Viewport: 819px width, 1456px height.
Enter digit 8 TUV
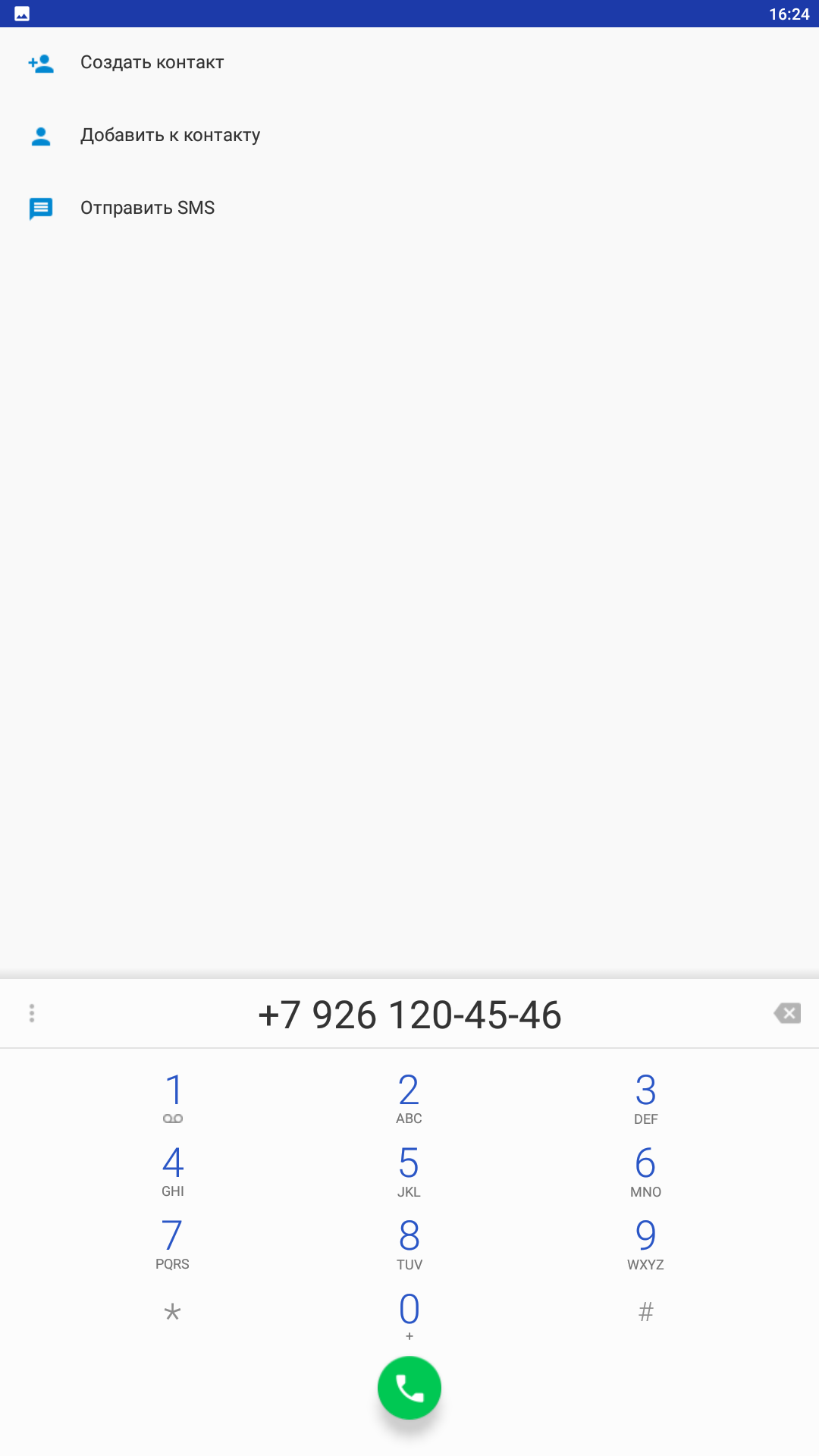[x=409, y=1242]
